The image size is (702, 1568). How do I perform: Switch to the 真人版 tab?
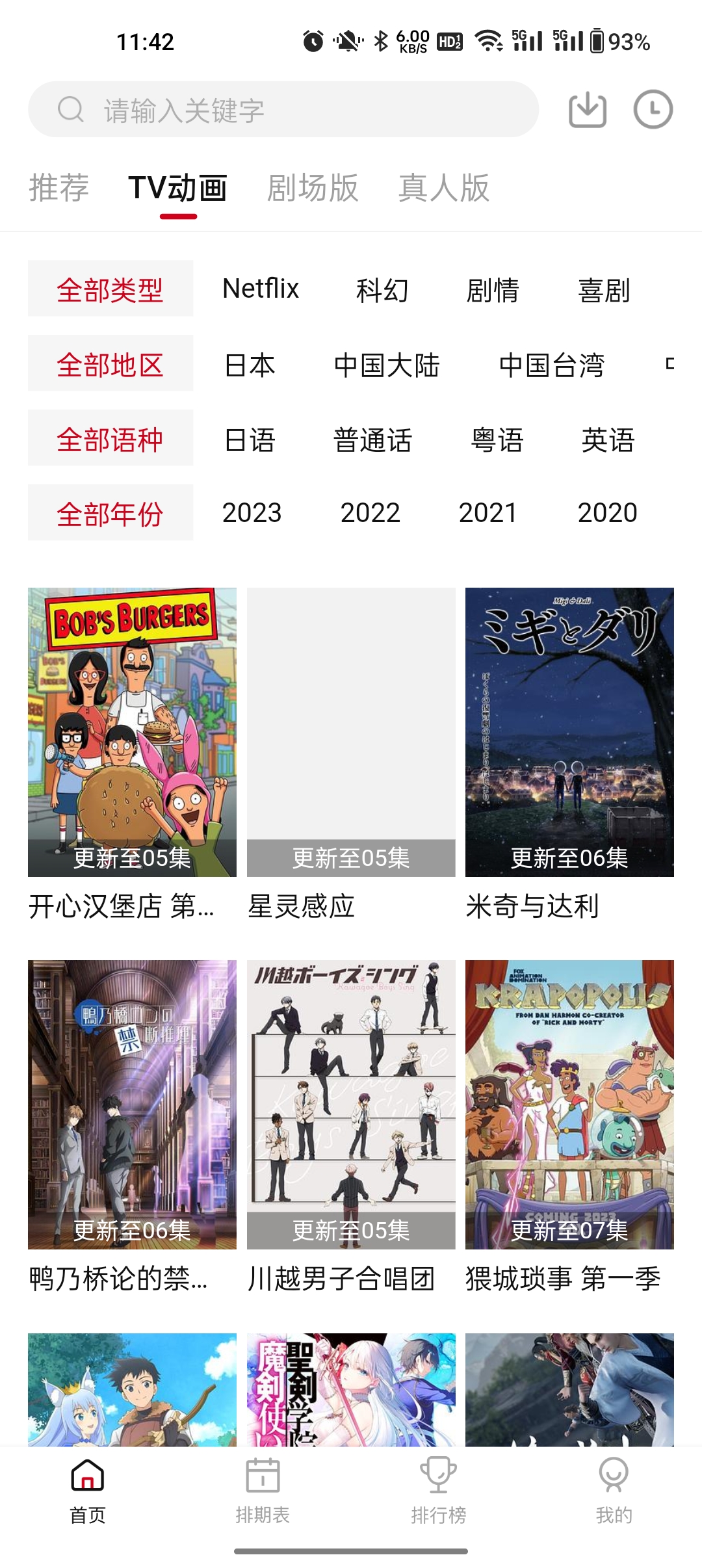coord(445,188)
